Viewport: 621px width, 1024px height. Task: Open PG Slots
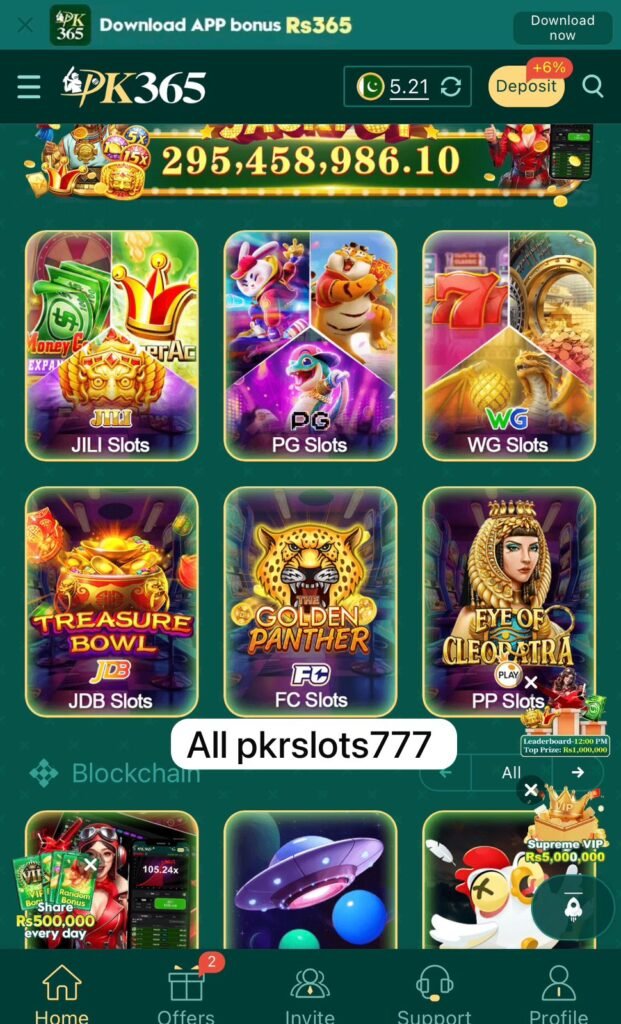310,345
